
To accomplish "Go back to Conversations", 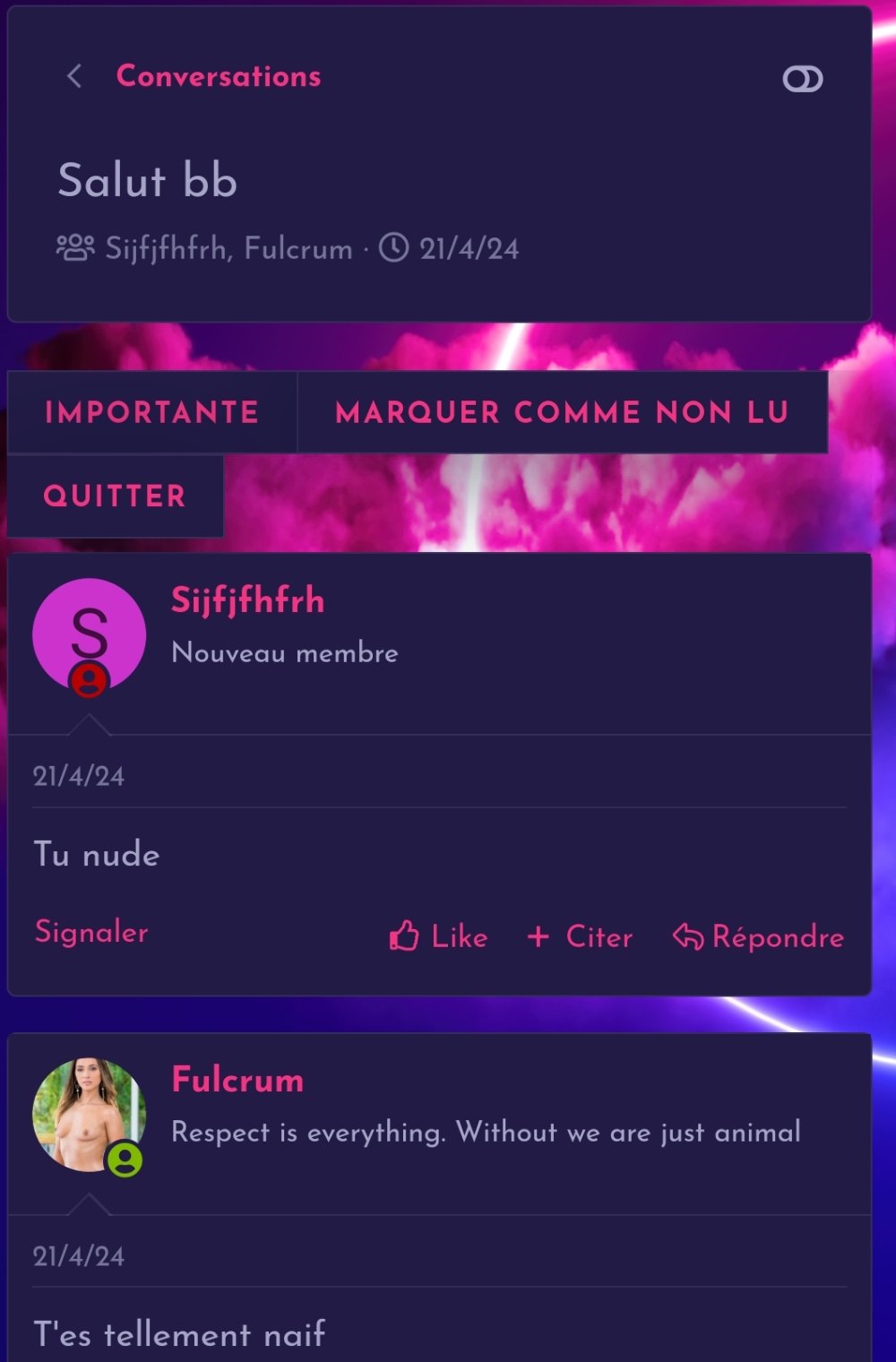I will 218,77.
